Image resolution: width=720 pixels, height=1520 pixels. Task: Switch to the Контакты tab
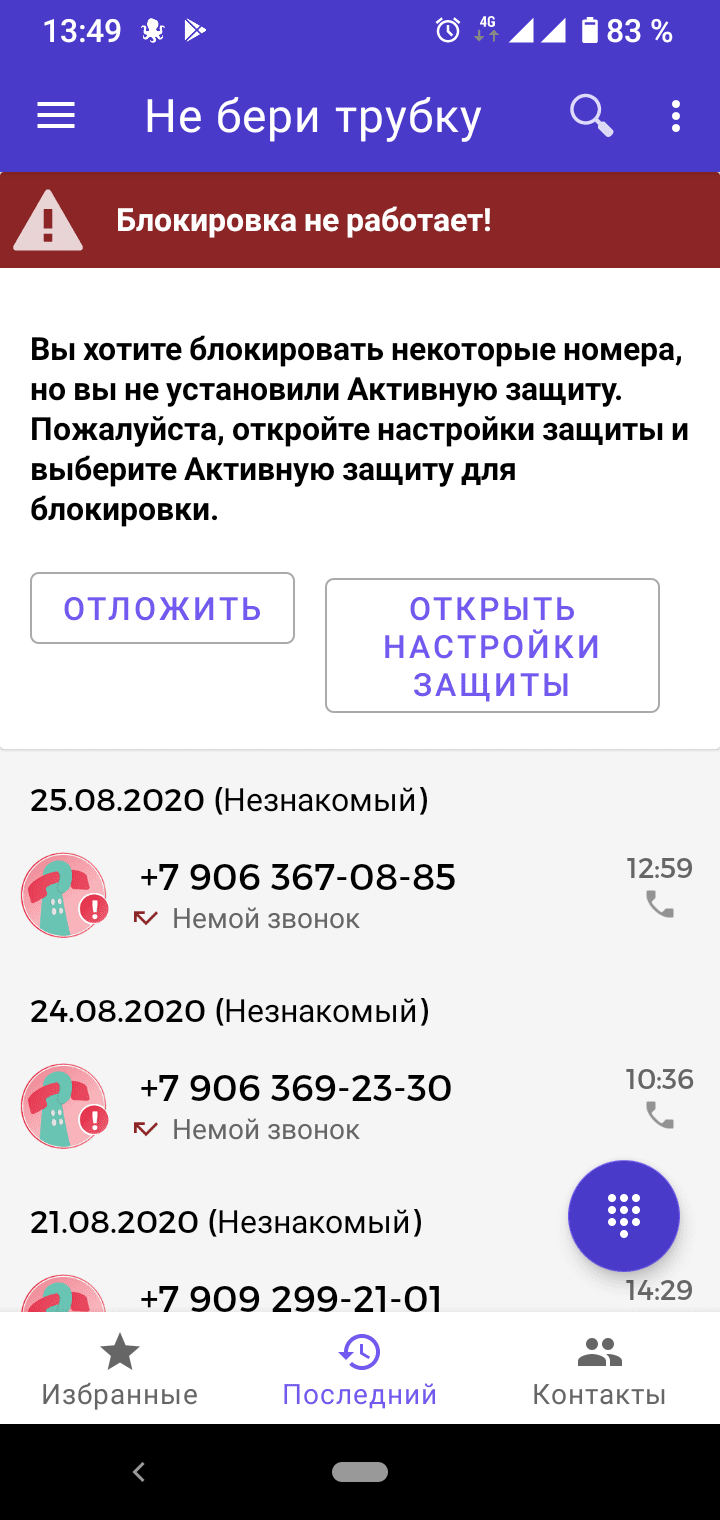click(x=599, y=1370)
